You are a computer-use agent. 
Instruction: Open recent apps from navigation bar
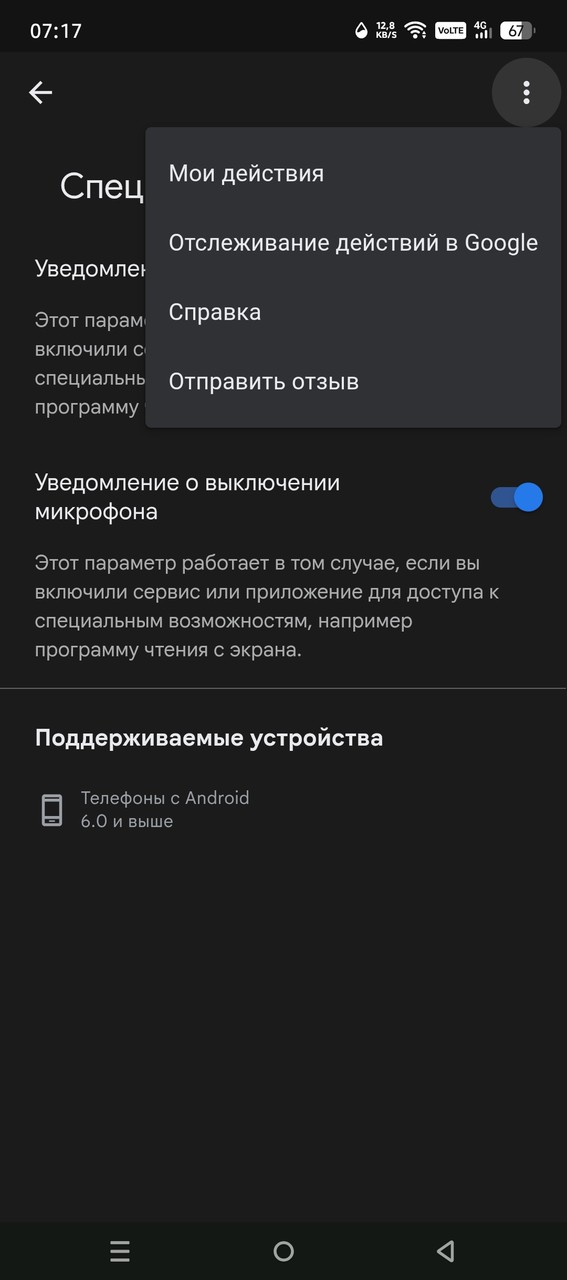pos(120,1251)
